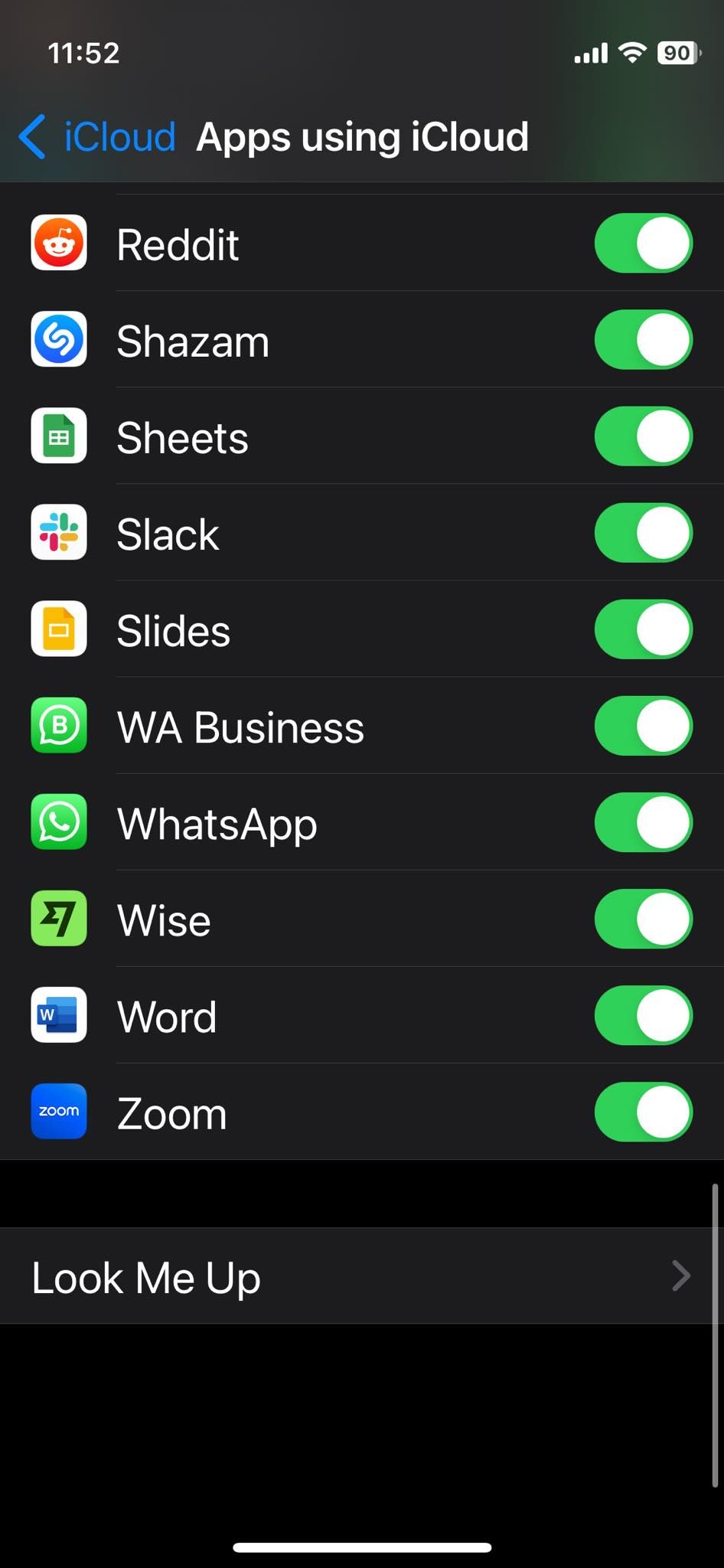724x1568 pixels.
Task: Tap the Google Slides icon
Action: click(x=59, y=629)
